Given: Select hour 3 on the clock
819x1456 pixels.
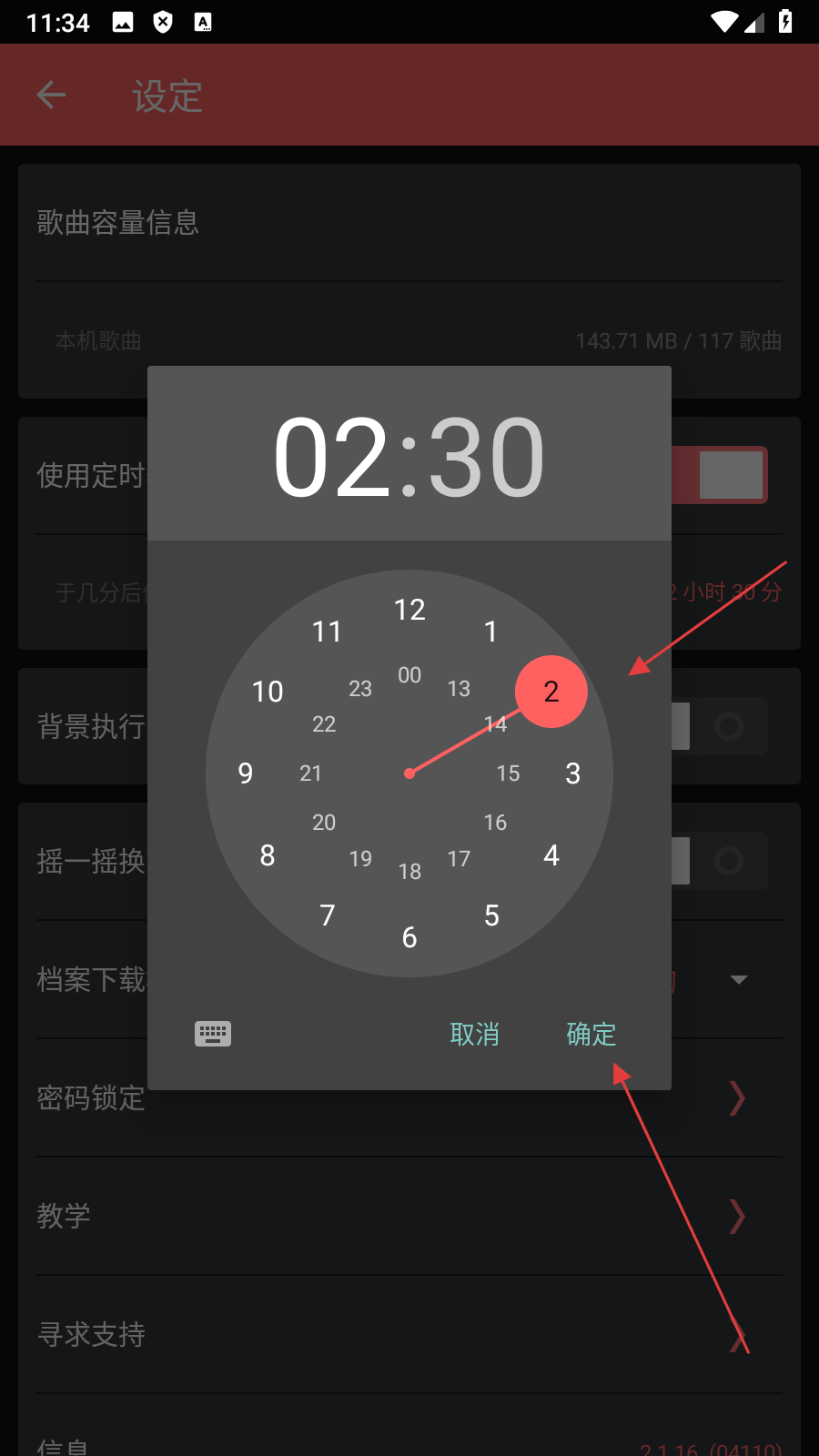Looking at the screenshot, I should tap(572, 773).
